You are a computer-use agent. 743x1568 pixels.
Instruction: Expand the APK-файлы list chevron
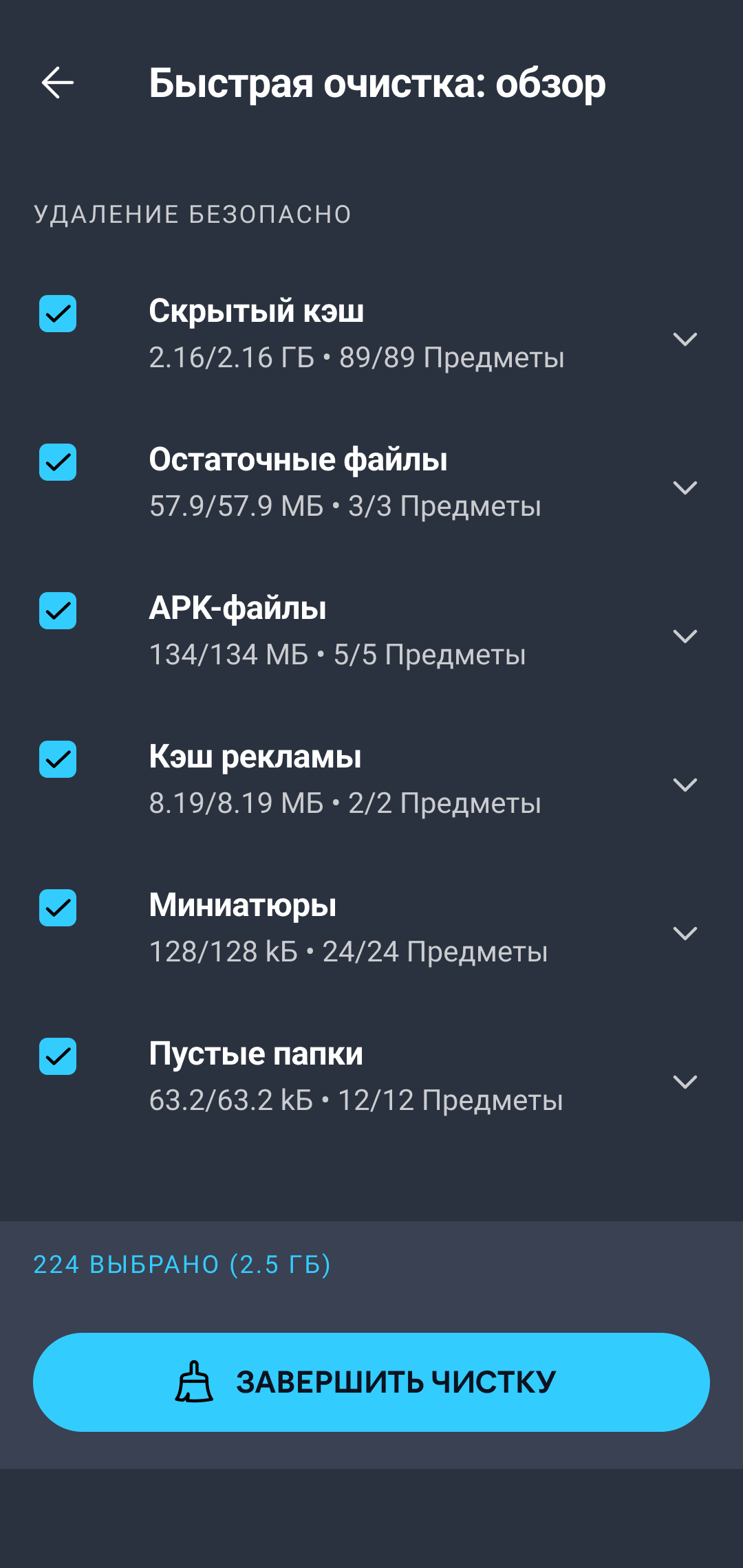[x=685, y=636]
